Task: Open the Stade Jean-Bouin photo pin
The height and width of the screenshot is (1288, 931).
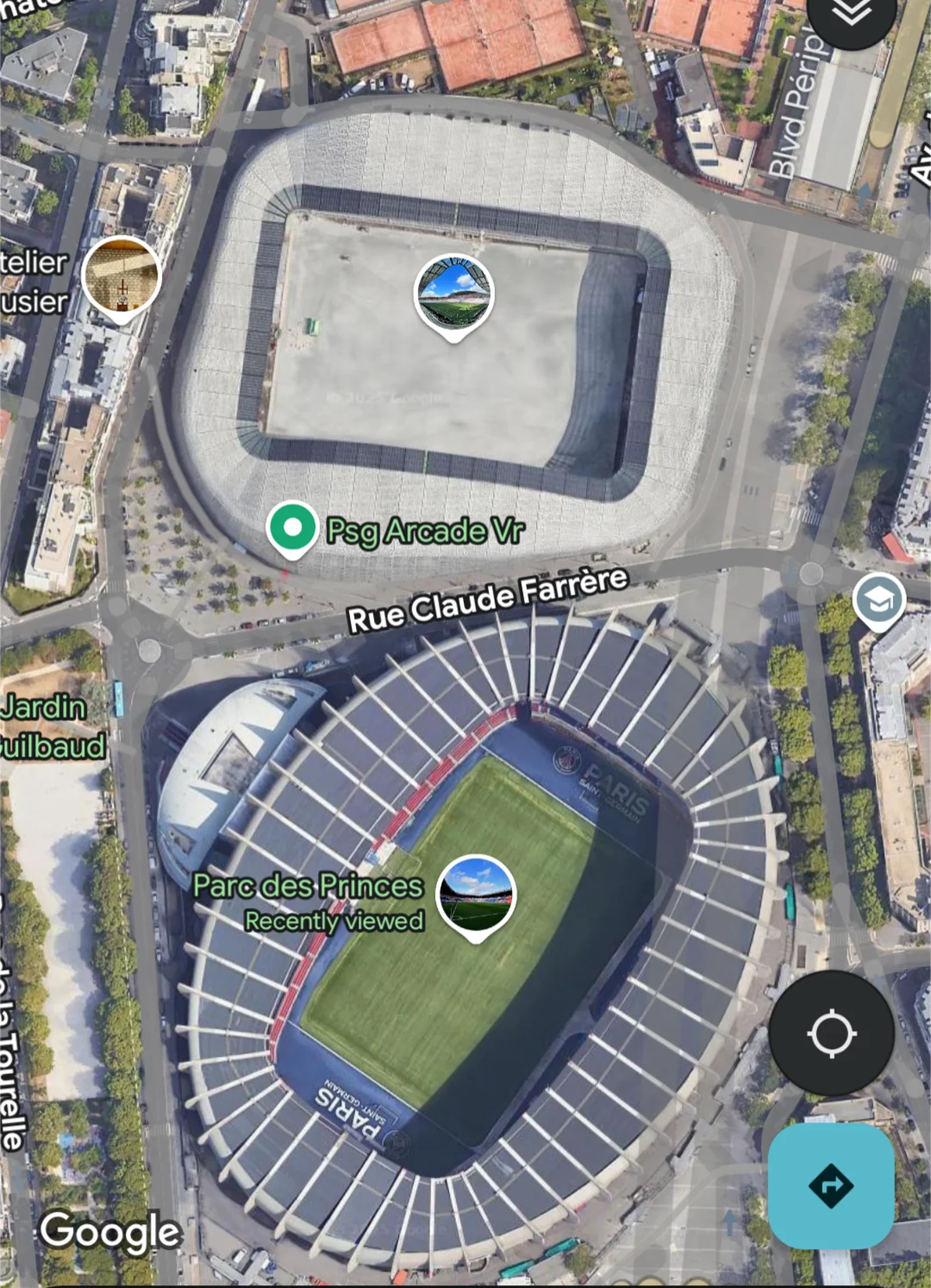Action: (454, 294)
